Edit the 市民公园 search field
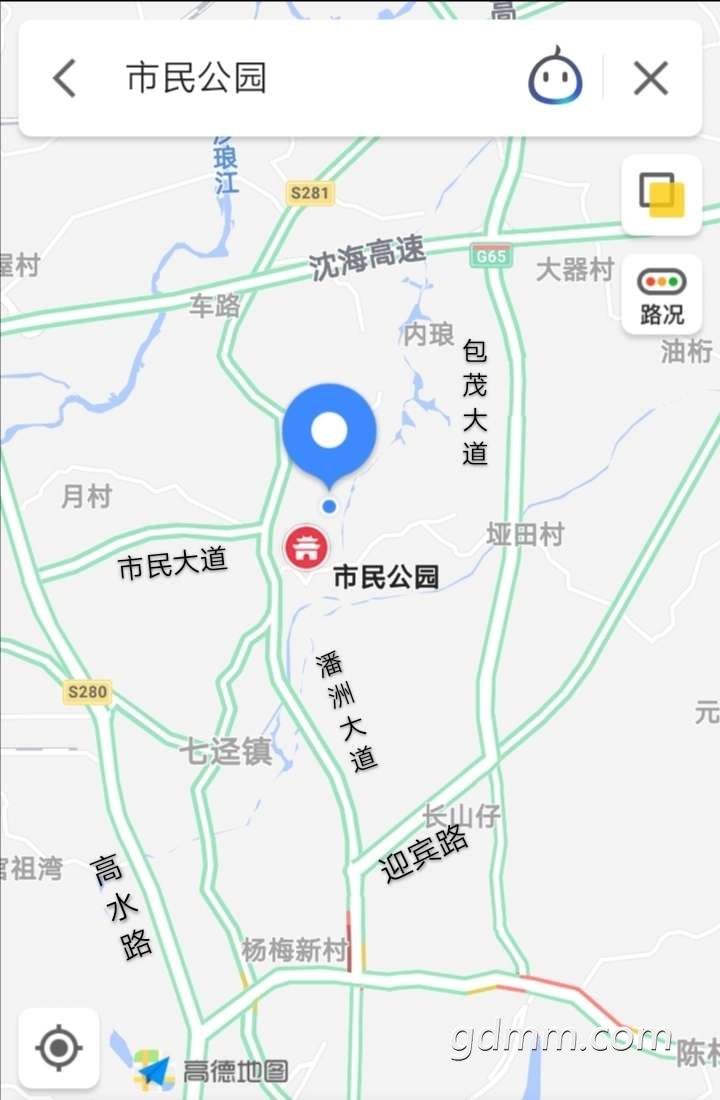 click(300, 78)
